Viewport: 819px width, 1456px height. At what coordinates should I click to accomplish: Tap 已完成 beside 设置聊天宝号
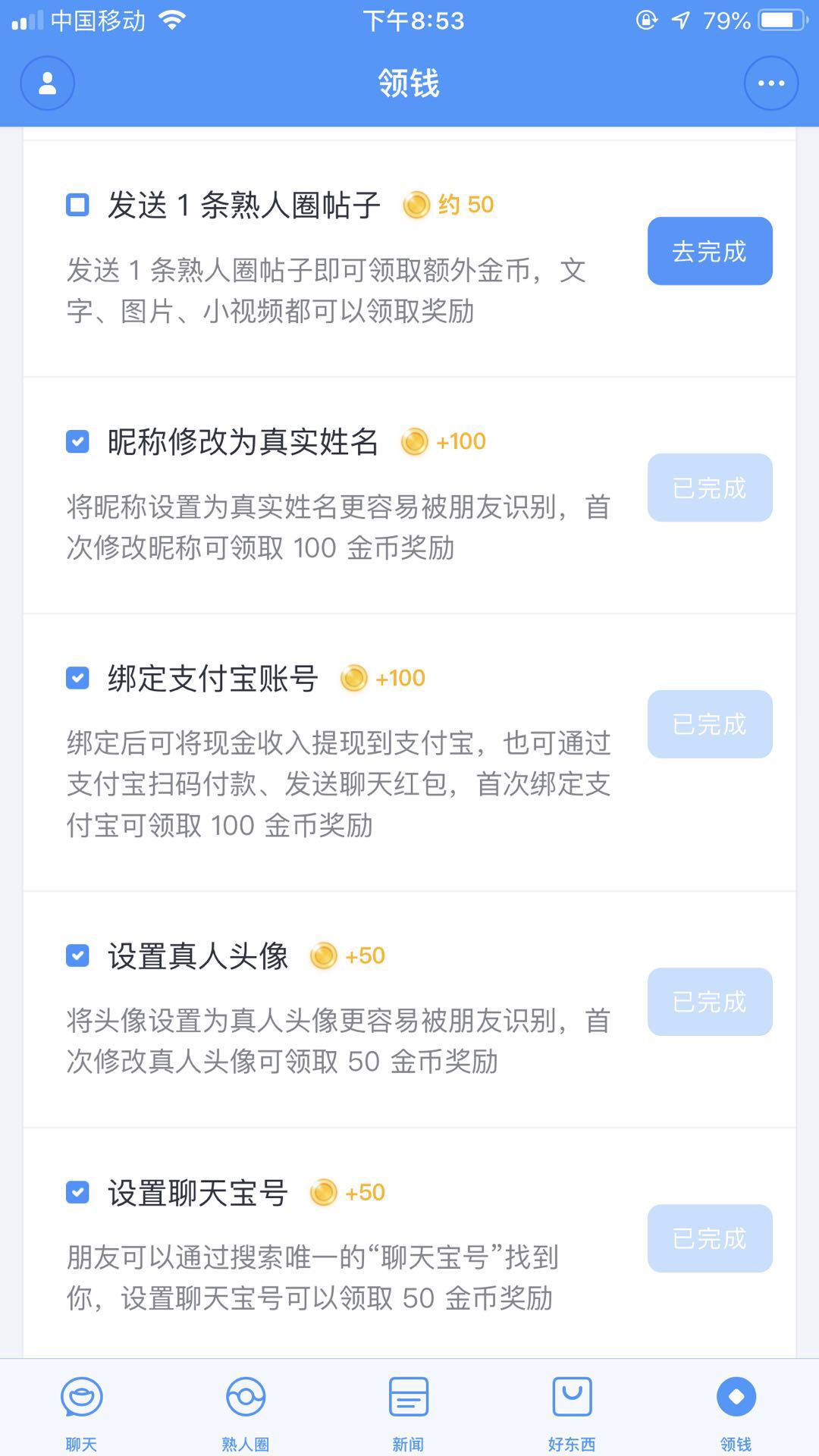pyautogui.click(x=710, y=1238)
